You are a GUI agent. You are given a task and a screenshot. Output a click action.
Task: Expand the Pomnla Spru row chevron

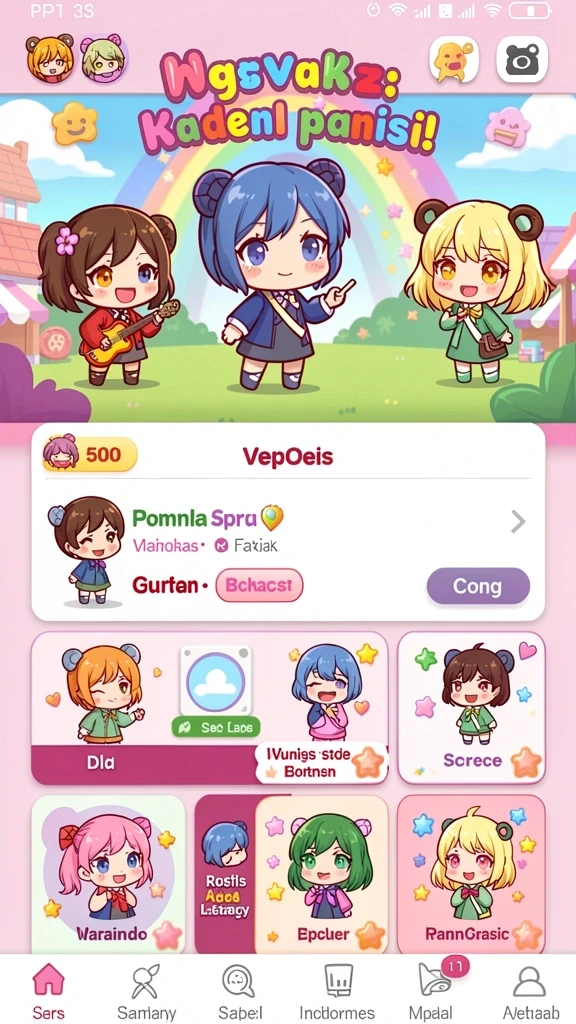518,521
